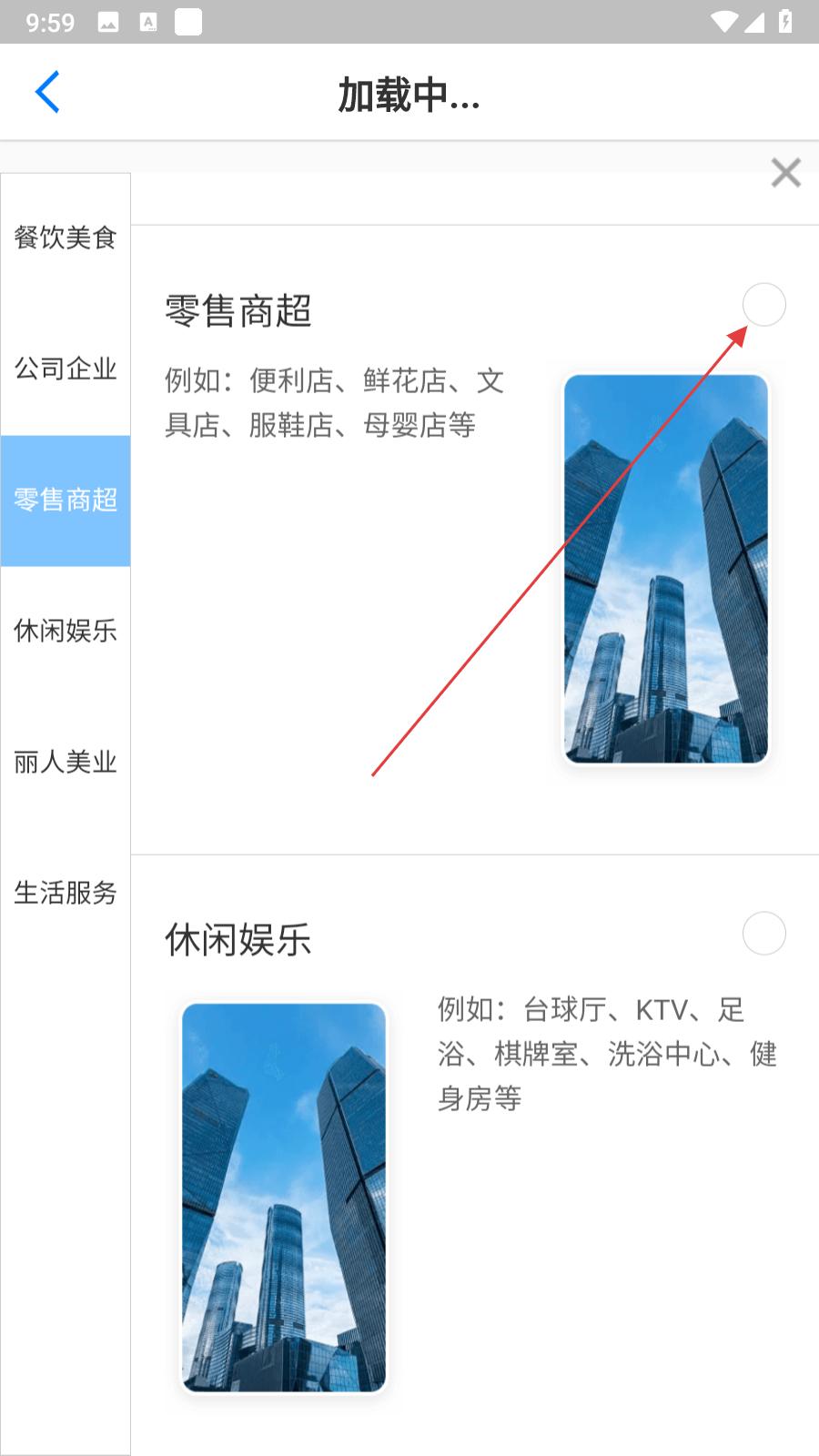819x1456 pixels.
Task: Choose the 休闲娱乐 radio button
Action: tap(763, 934)
